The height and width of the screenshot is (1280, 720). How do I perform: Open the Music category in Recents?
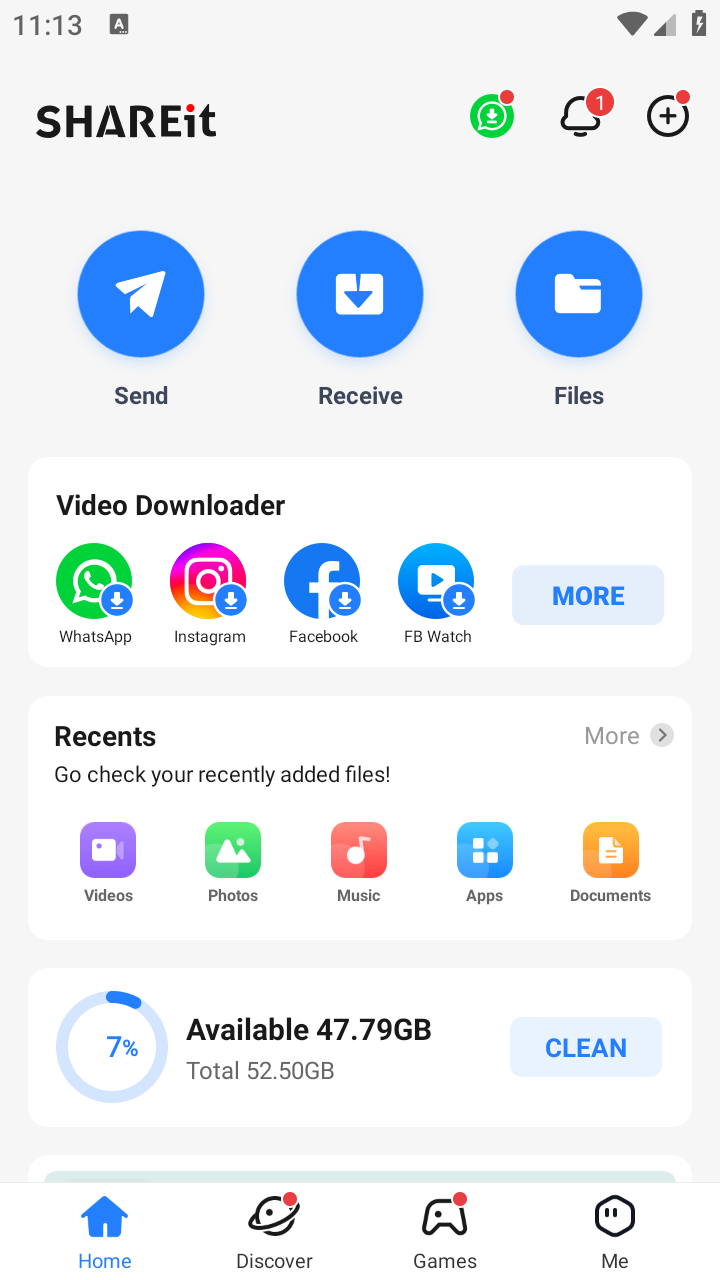coord(358,850)
